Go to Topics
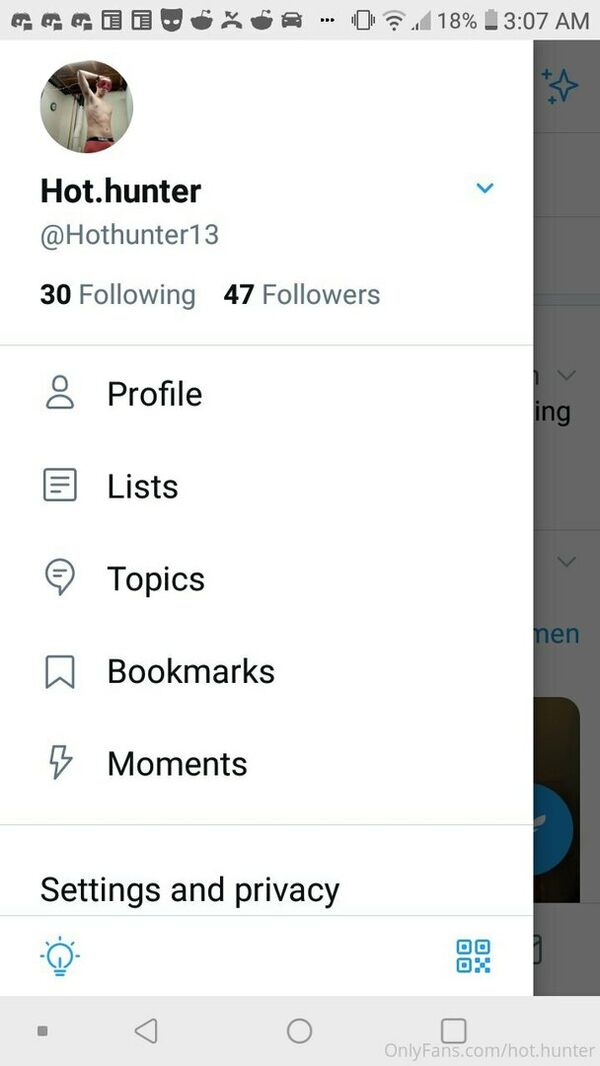This screenshot has width=600, height=1066. pos(155,579)
